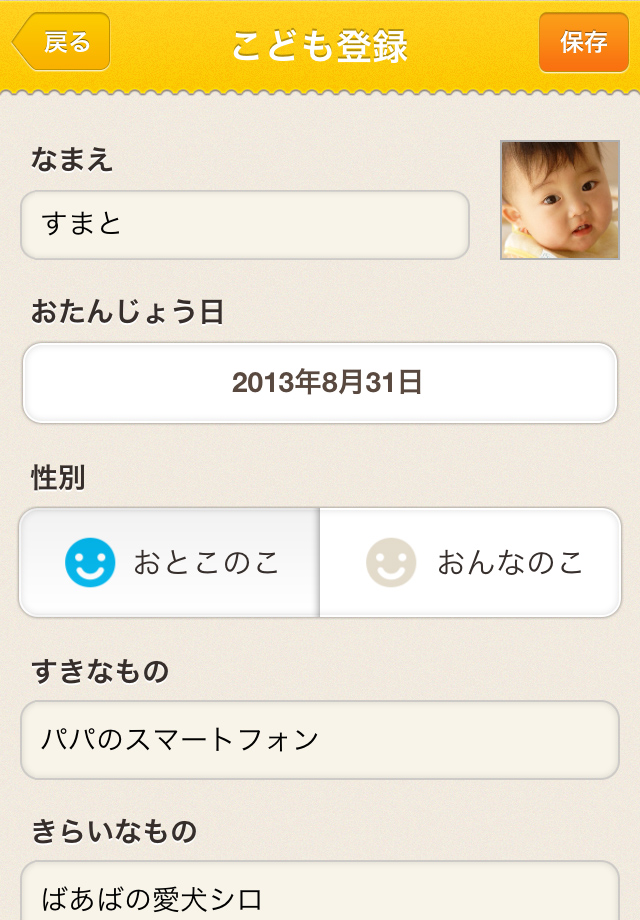640x920 pixels.
Task: Save the child profile with 保存
Action: (583, 42)
